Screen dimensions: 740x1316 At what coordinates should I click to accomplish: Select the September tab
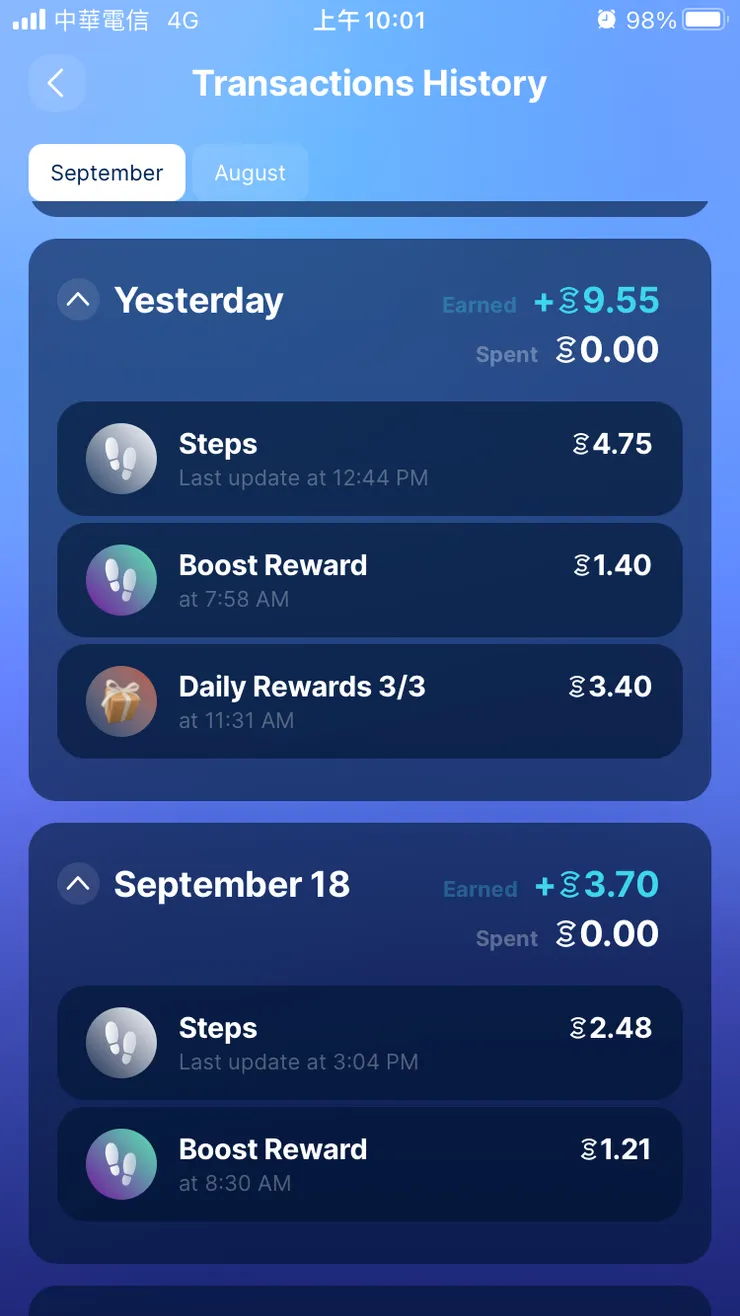pos(107,173)
